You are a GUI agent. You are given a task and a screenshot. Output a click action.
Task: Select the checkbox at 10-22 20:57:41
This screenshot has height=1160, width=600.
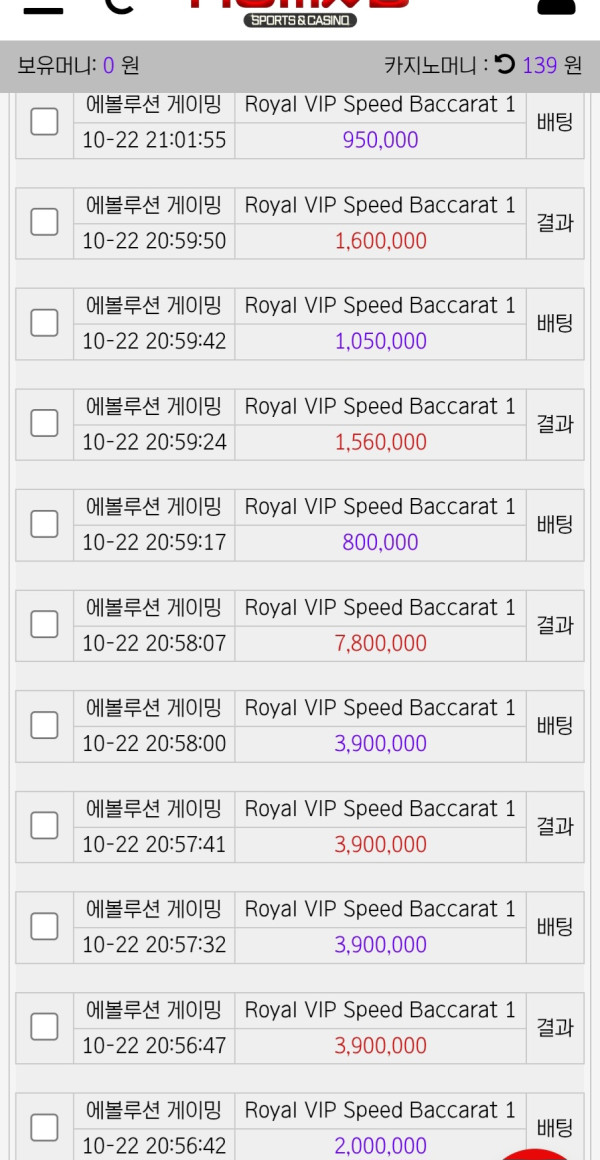point(44,825)
